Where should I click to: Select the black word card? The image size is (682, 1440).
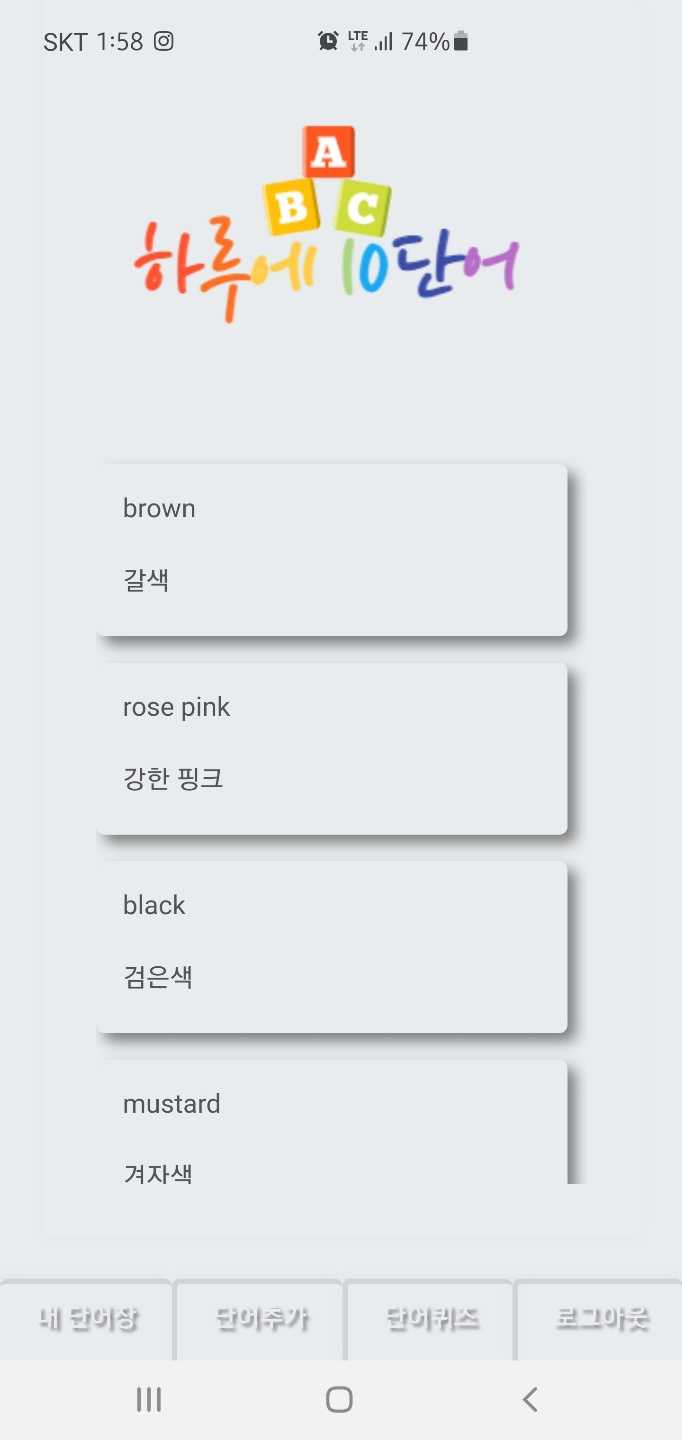pyautogui.click(x=332, y=945)
